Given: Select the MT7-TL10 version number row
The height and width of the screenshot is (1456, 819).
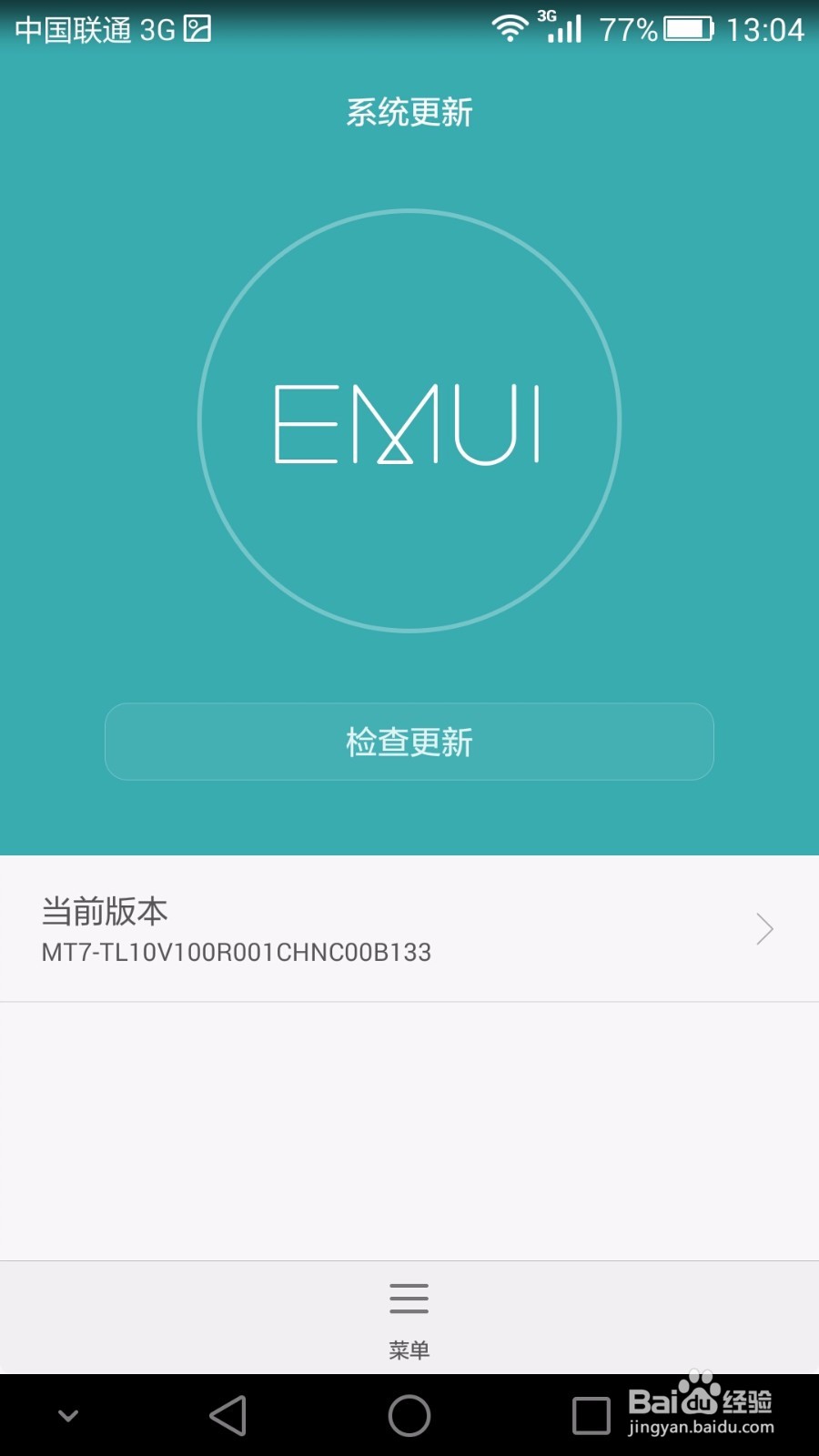Looking at the screenshot, I should [237, 953].
